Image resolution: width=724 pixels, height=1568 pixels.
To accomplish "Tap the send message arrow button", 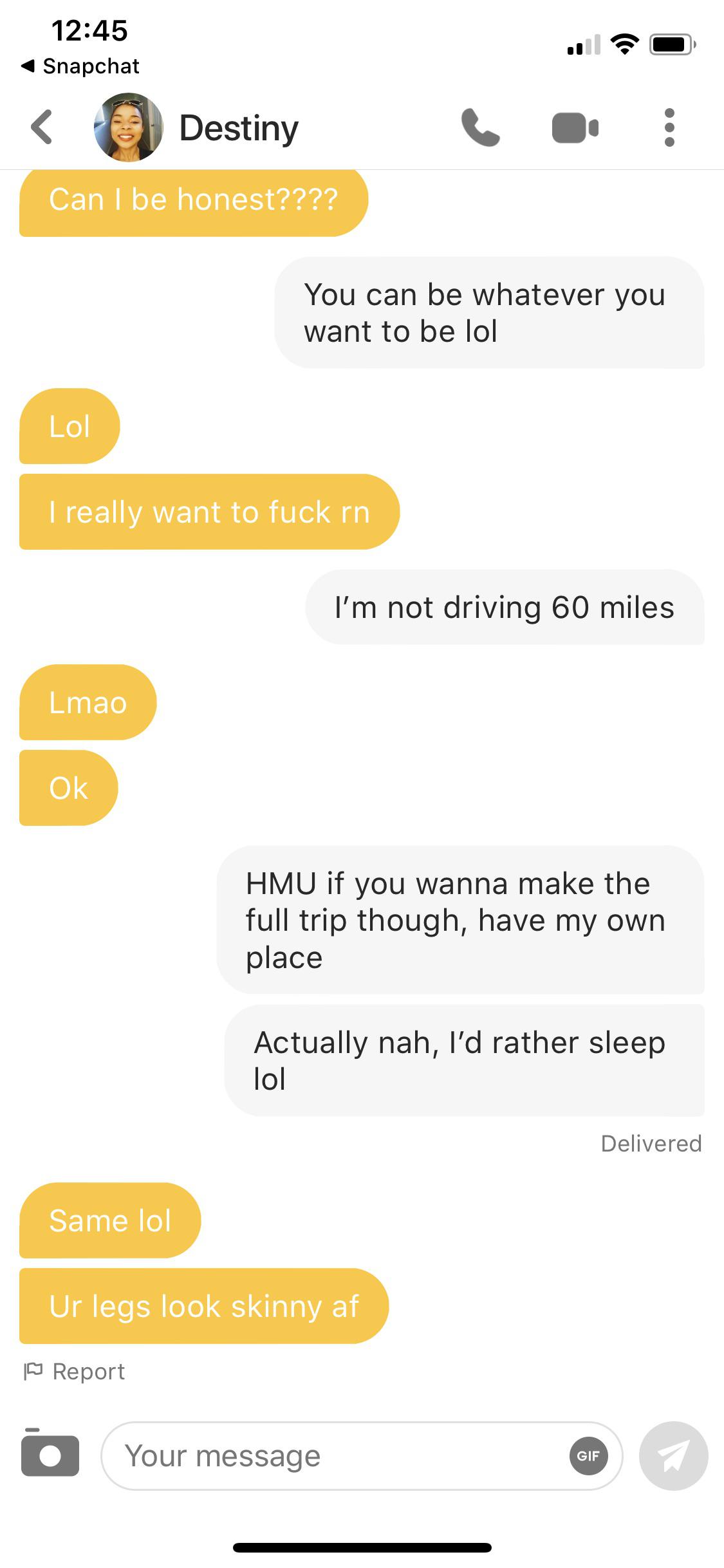I will (x=674, y=1456).
